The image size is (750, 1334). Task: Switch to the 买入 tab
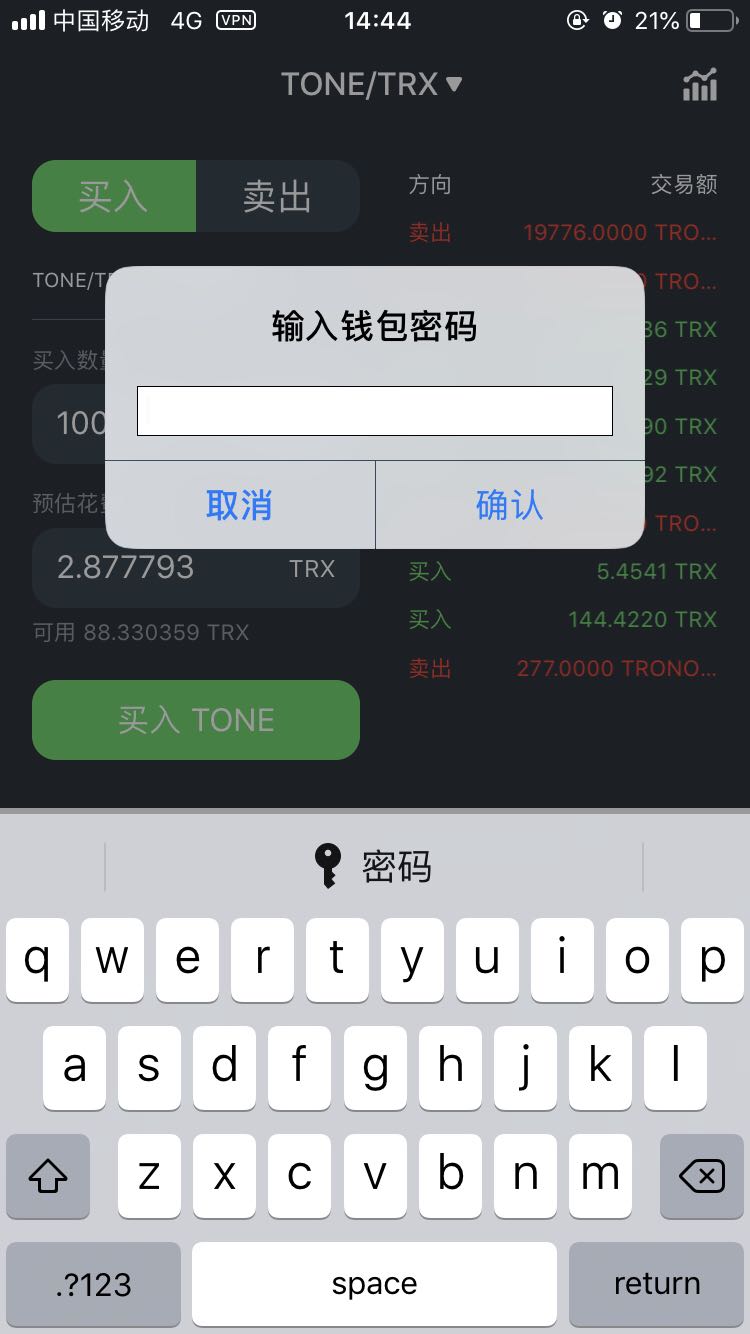point(113,196)
